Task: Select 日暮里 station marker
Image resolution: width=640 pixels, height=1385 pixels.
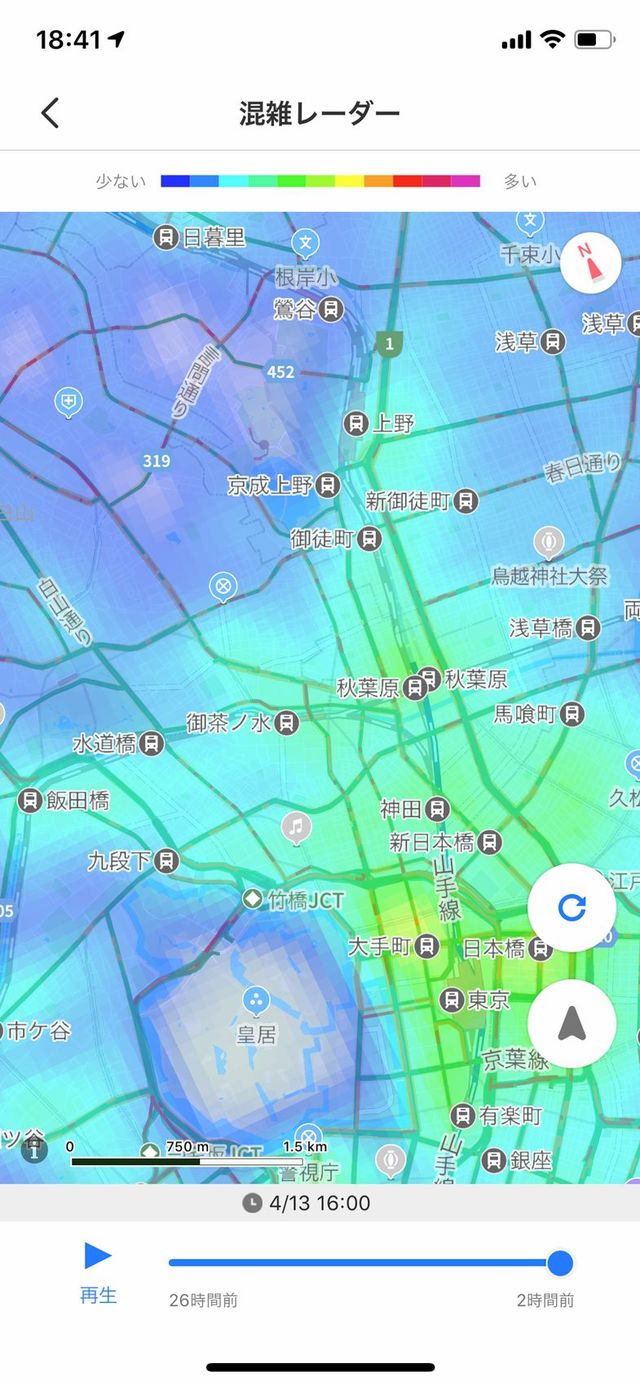Action: click(166, 237)
